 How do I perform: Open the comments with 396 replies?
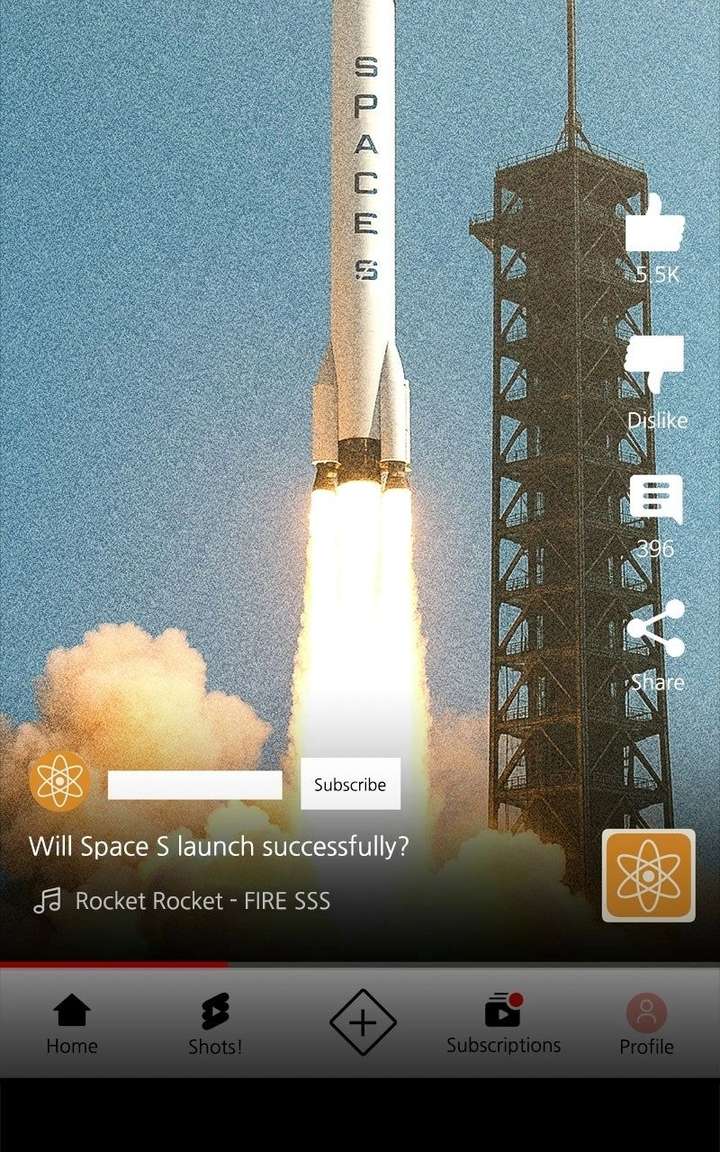[x=655, y=498]
